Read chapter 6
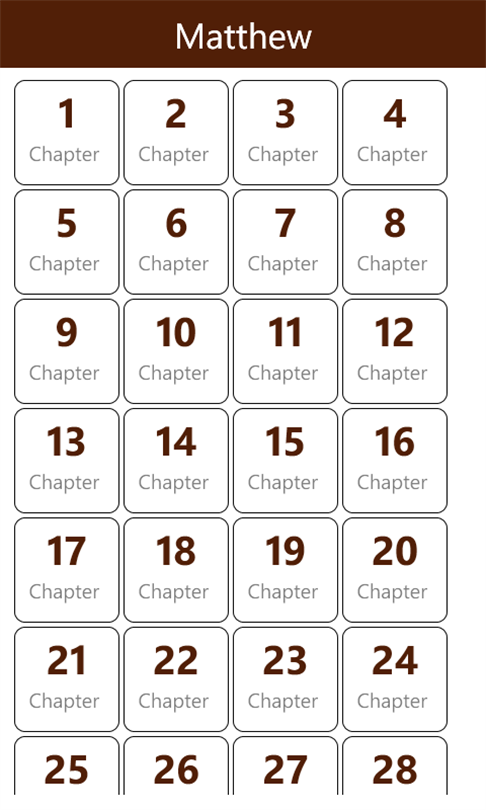Screen dimensions: 486x810 pyautogui.click(x=176, y=242)
